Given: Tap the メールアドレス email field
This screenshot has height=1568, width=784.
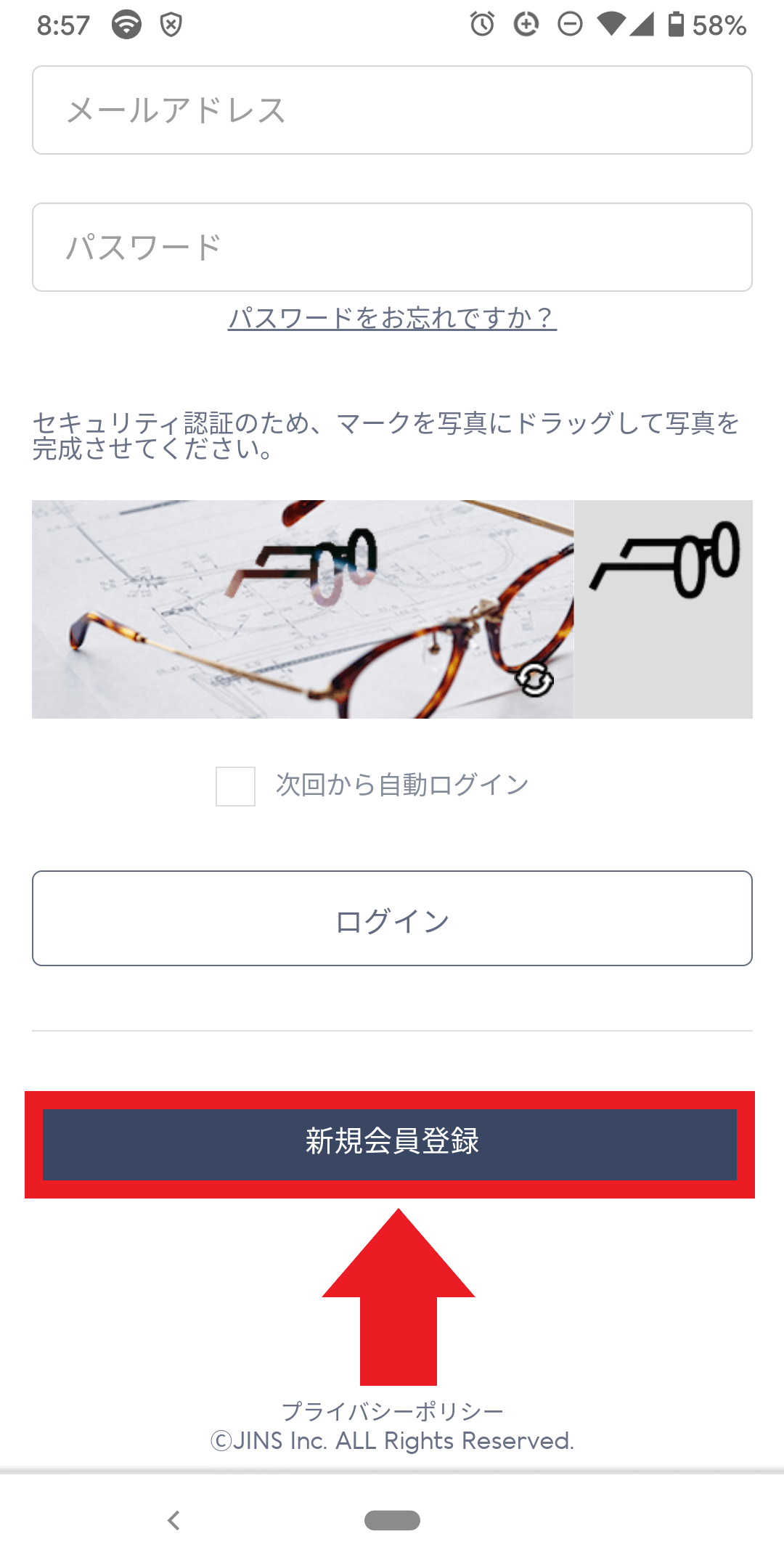Looking at the screenshot, I should (392, 110).
